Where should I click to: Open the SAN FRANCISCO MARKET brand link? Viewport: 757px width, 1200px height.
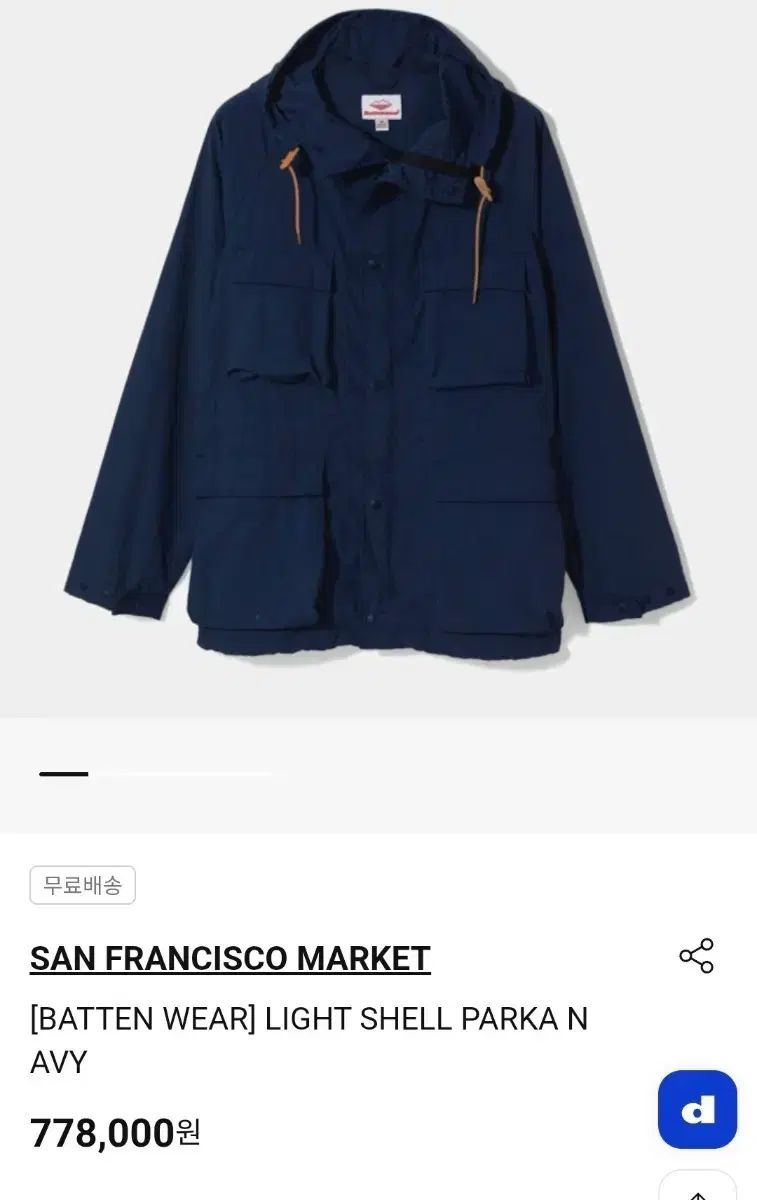pyautogui.click(x=230, y=959)
